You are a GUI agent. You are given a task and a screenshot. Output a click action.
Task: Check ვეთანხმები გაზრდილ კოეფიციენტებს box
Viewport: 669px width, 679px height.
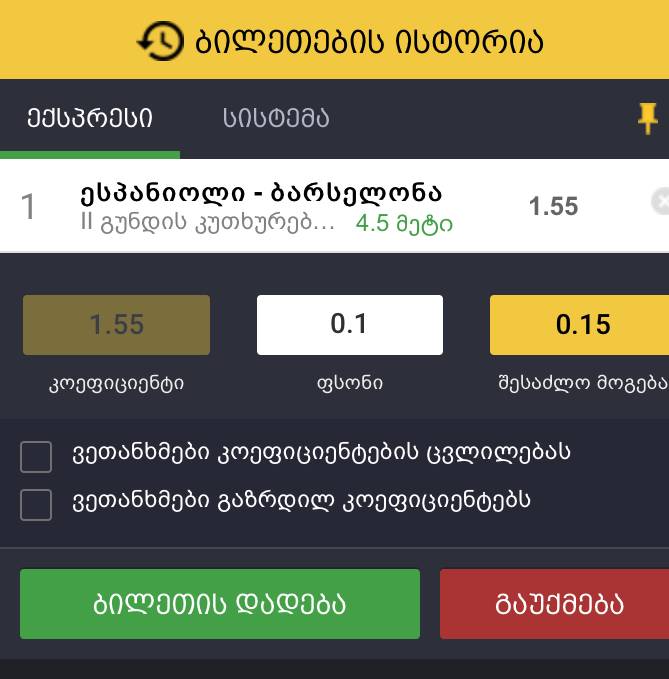click(36, 504)
